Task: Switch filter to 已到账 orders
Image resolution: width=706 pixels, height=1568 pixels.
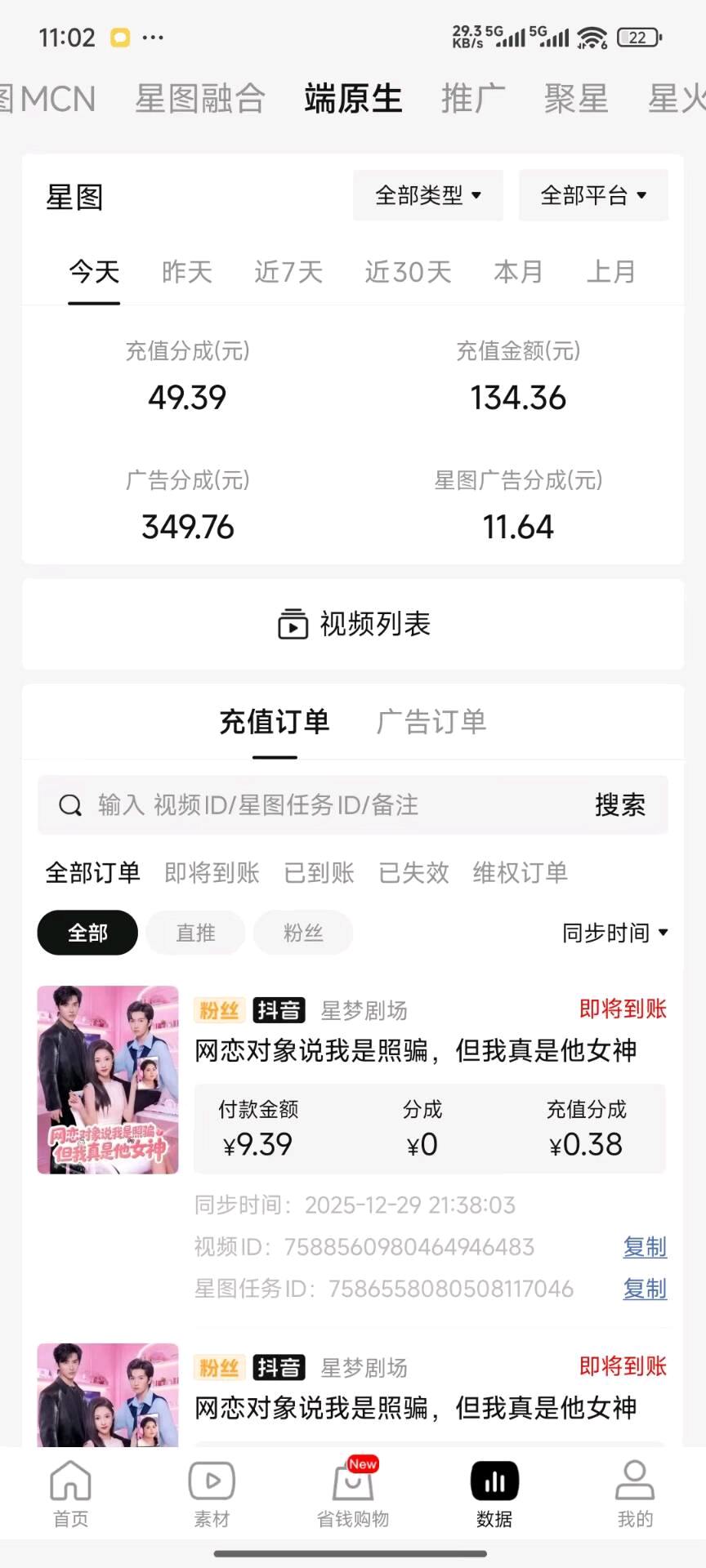Action: tap(319, 872)
